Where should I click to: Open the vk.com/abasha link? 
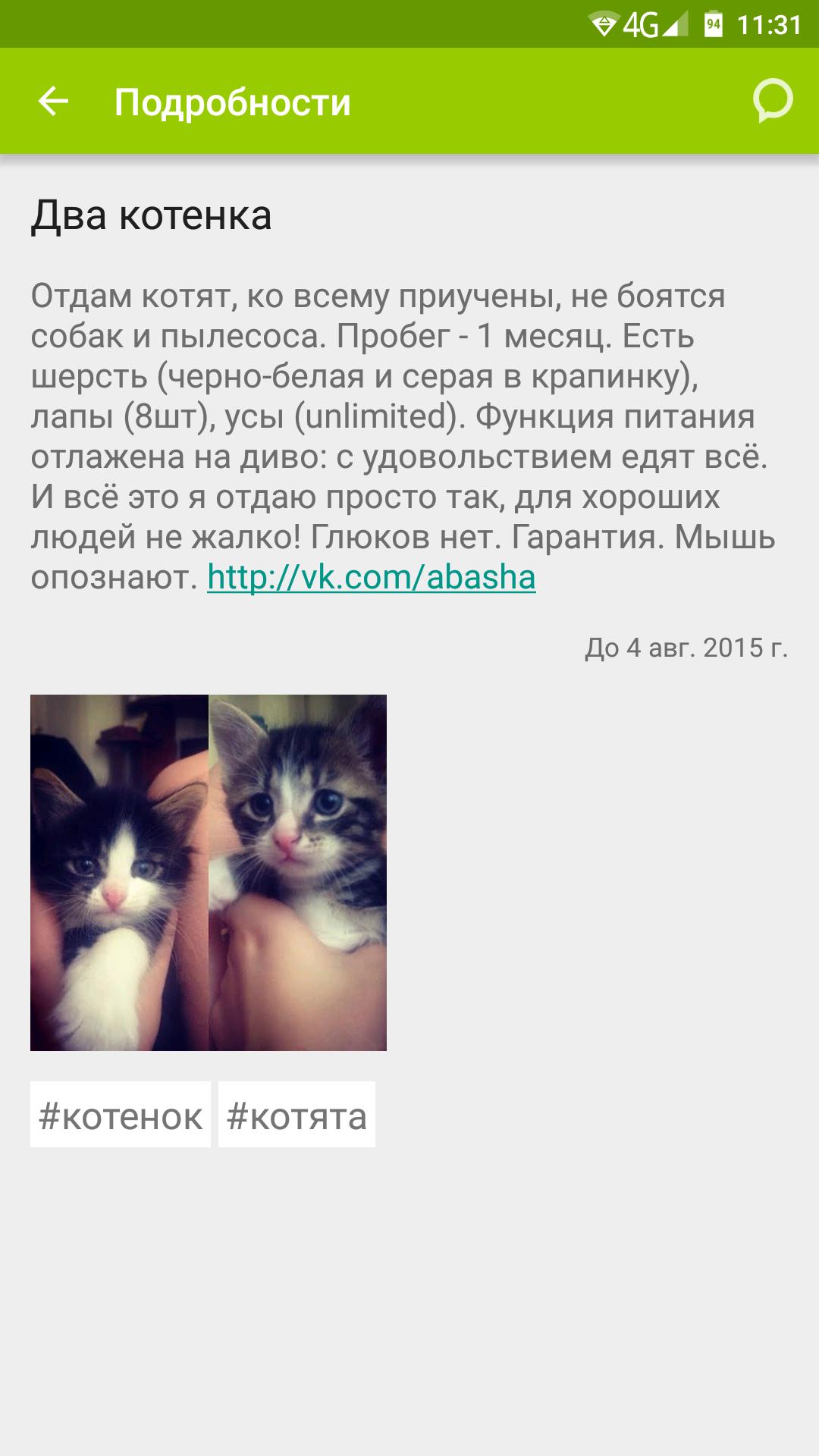(371, 577)
